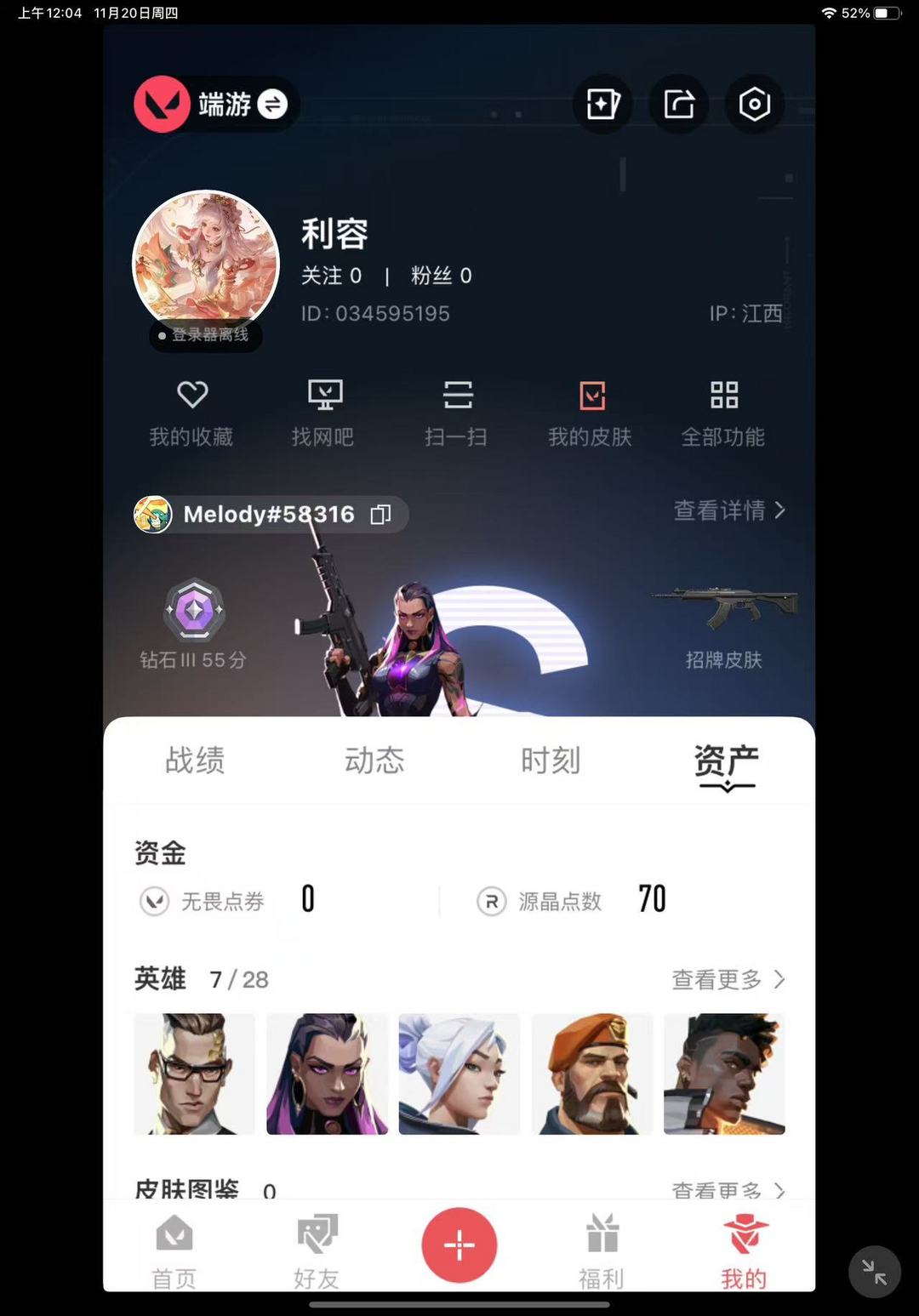Open the 福利 benefits tab

[602, 1251]
